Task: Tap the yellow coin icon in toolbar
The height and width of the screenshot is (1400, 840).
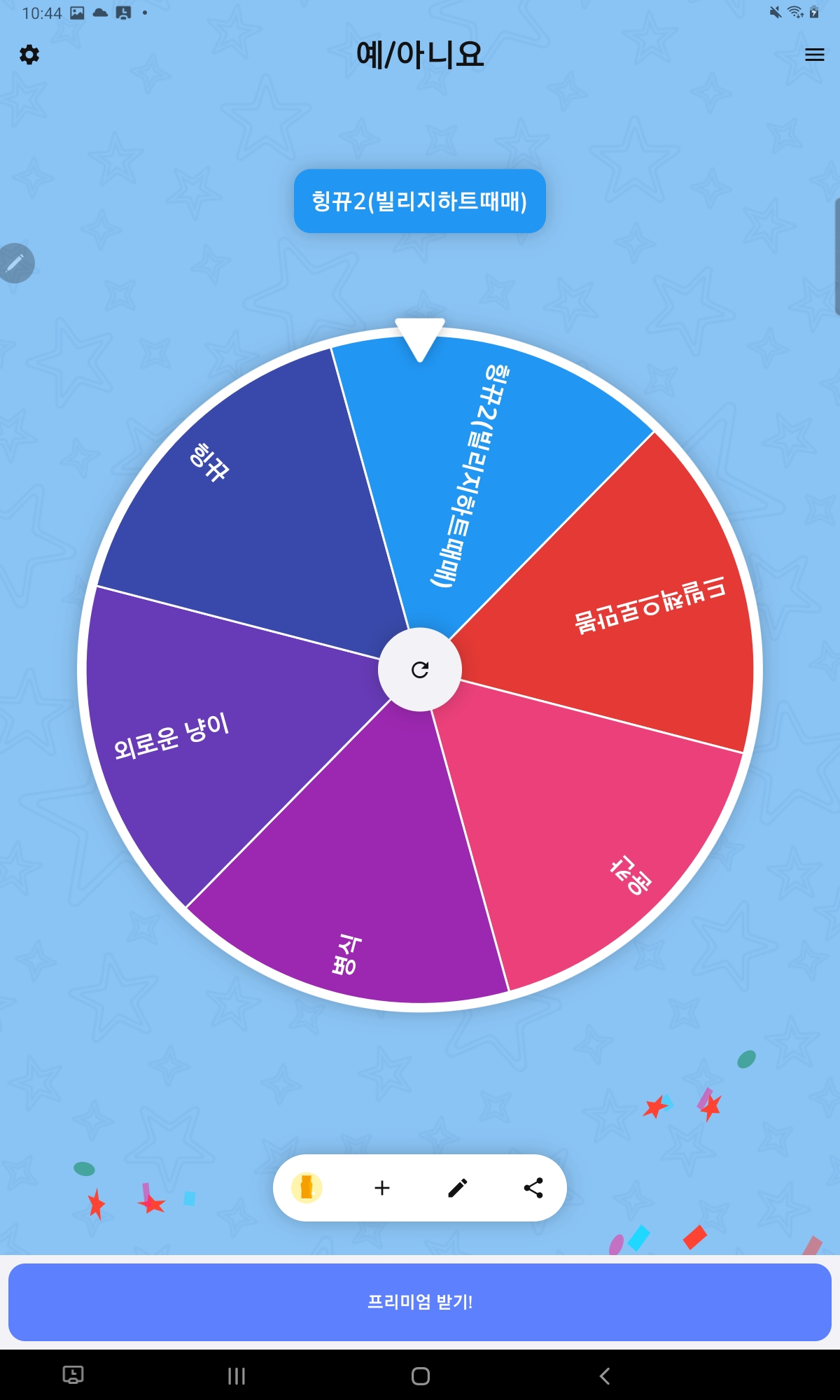Action: coord(307,1188)
